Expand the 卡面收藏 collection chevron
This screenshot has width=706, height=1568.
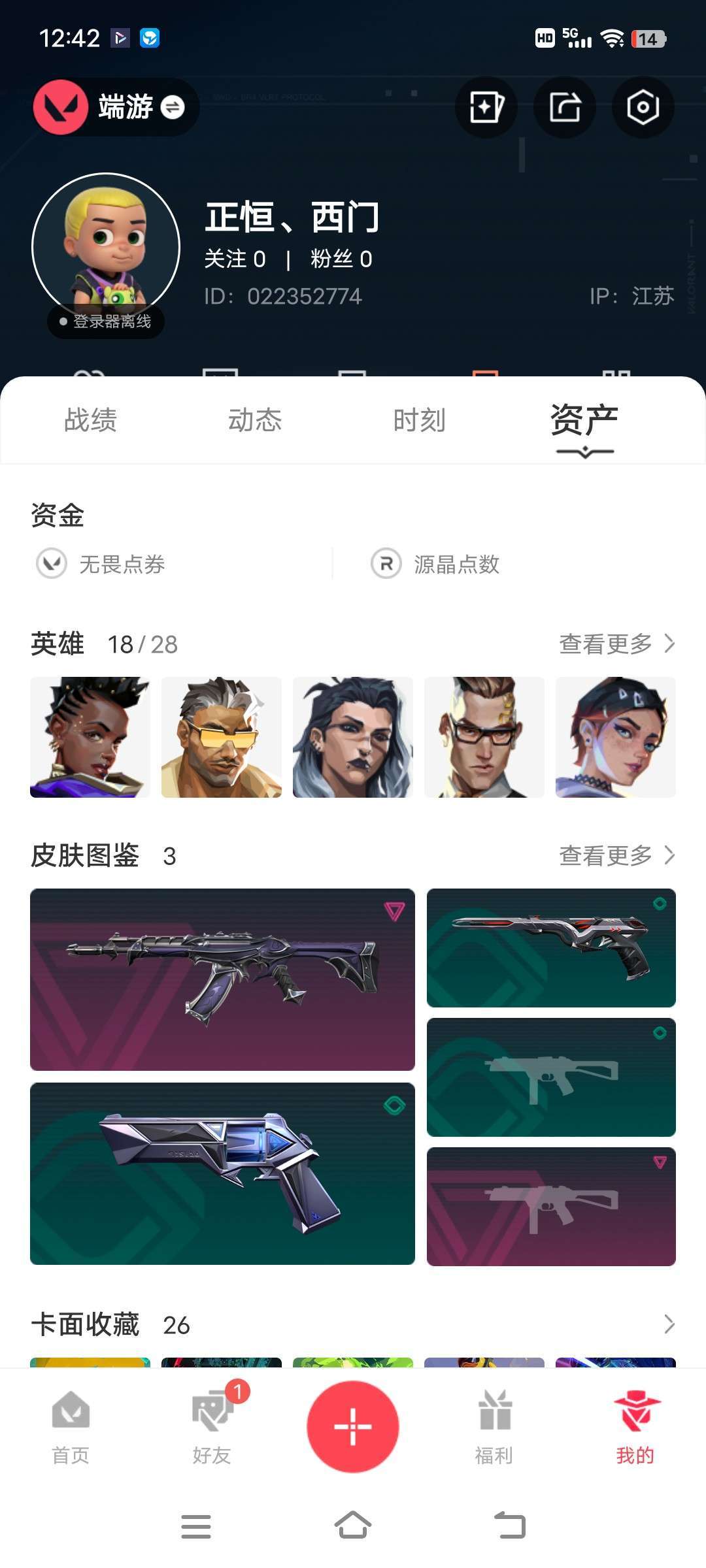(669, 1324)
